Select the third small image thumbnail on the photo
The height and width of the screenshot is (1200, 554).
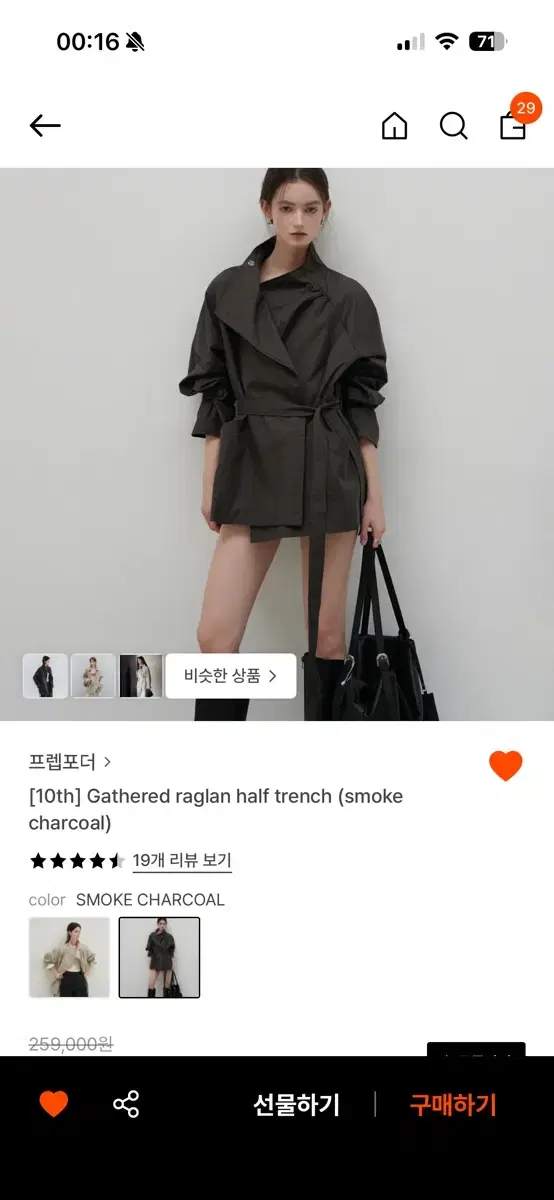(141, 676)
